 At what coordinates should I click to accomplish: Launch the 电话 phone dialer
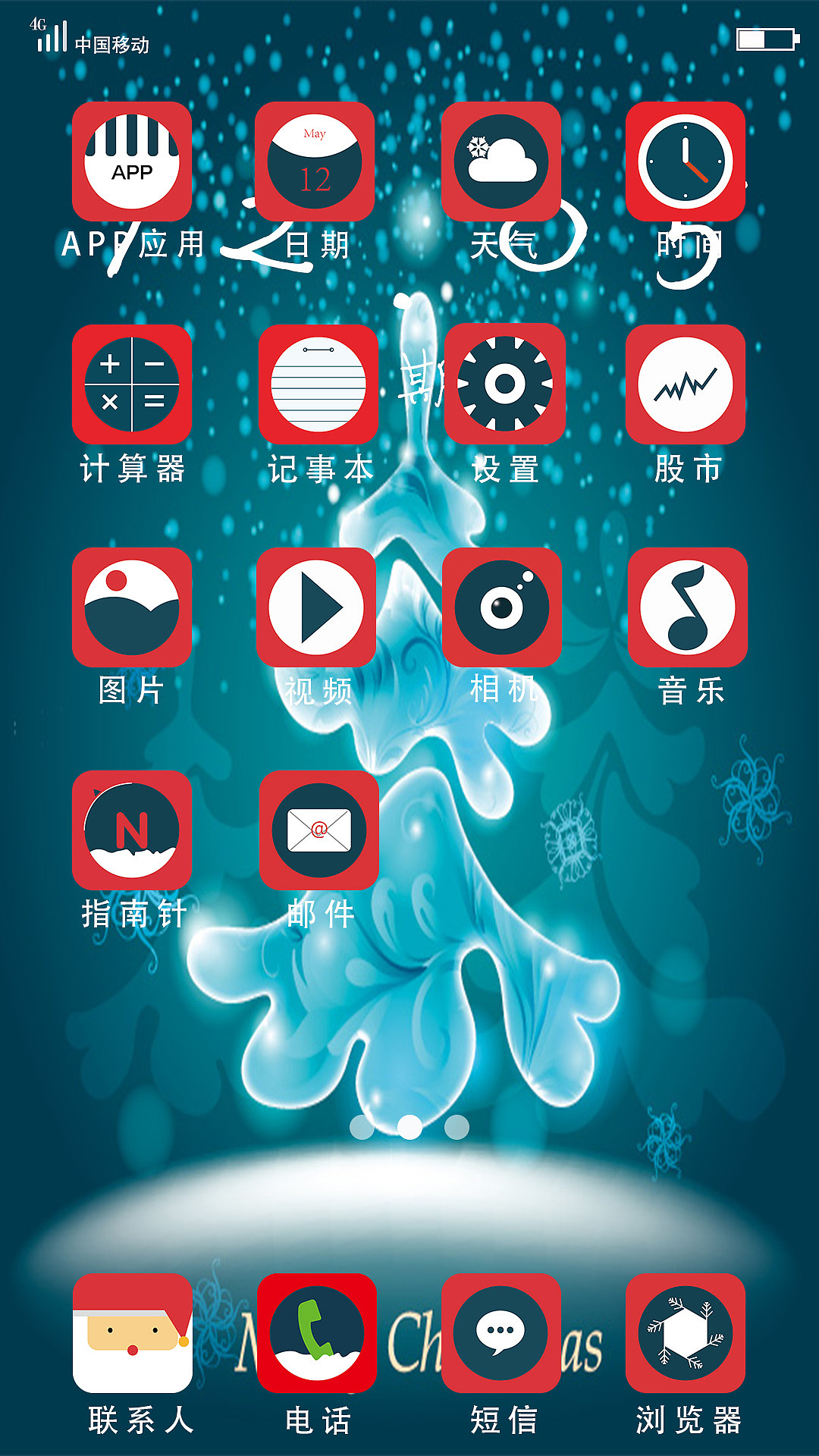tap(317, 1333)
